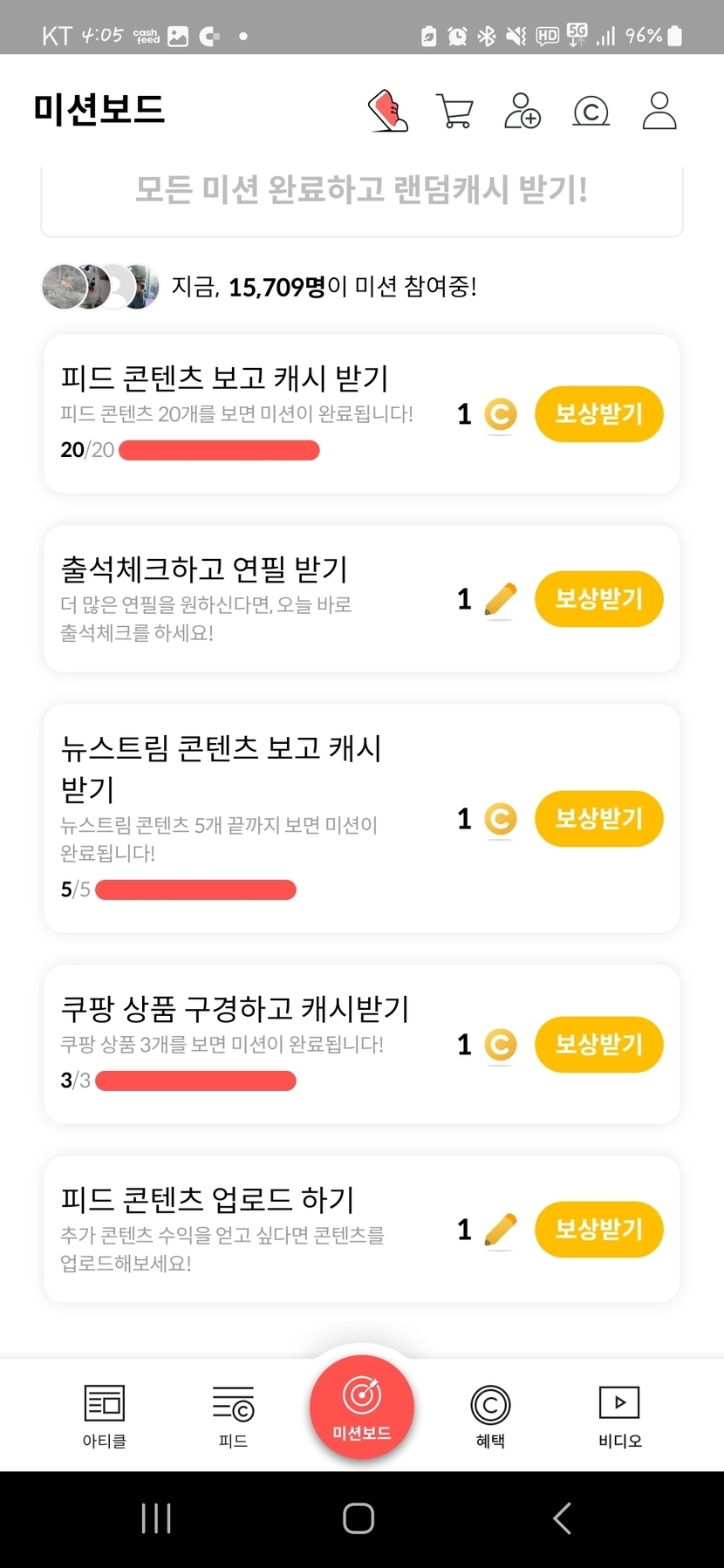Open the sneaker step-counter icon
The width and height of the screenshot is (724, 1568).
coord(388,111)
